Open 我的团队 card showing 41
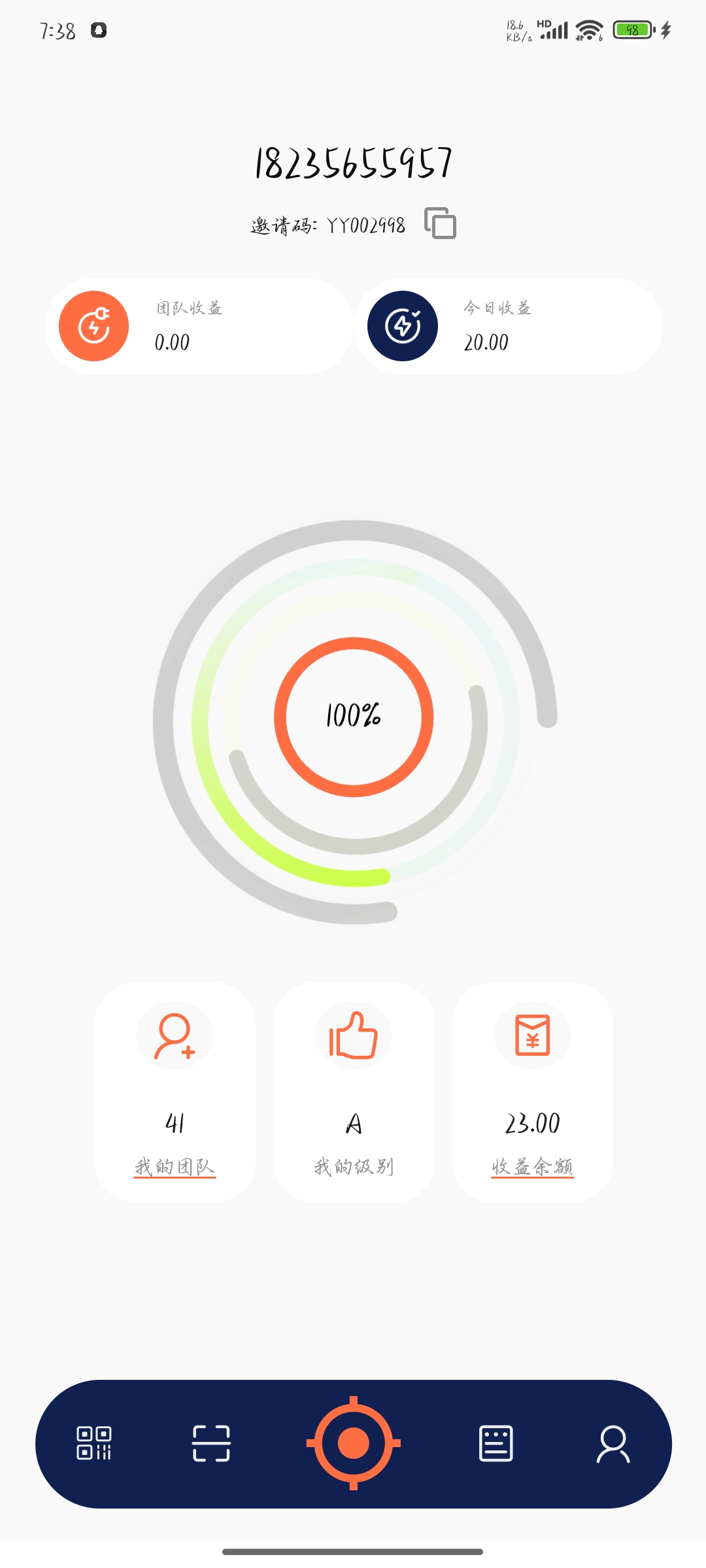 (175, 1092)
